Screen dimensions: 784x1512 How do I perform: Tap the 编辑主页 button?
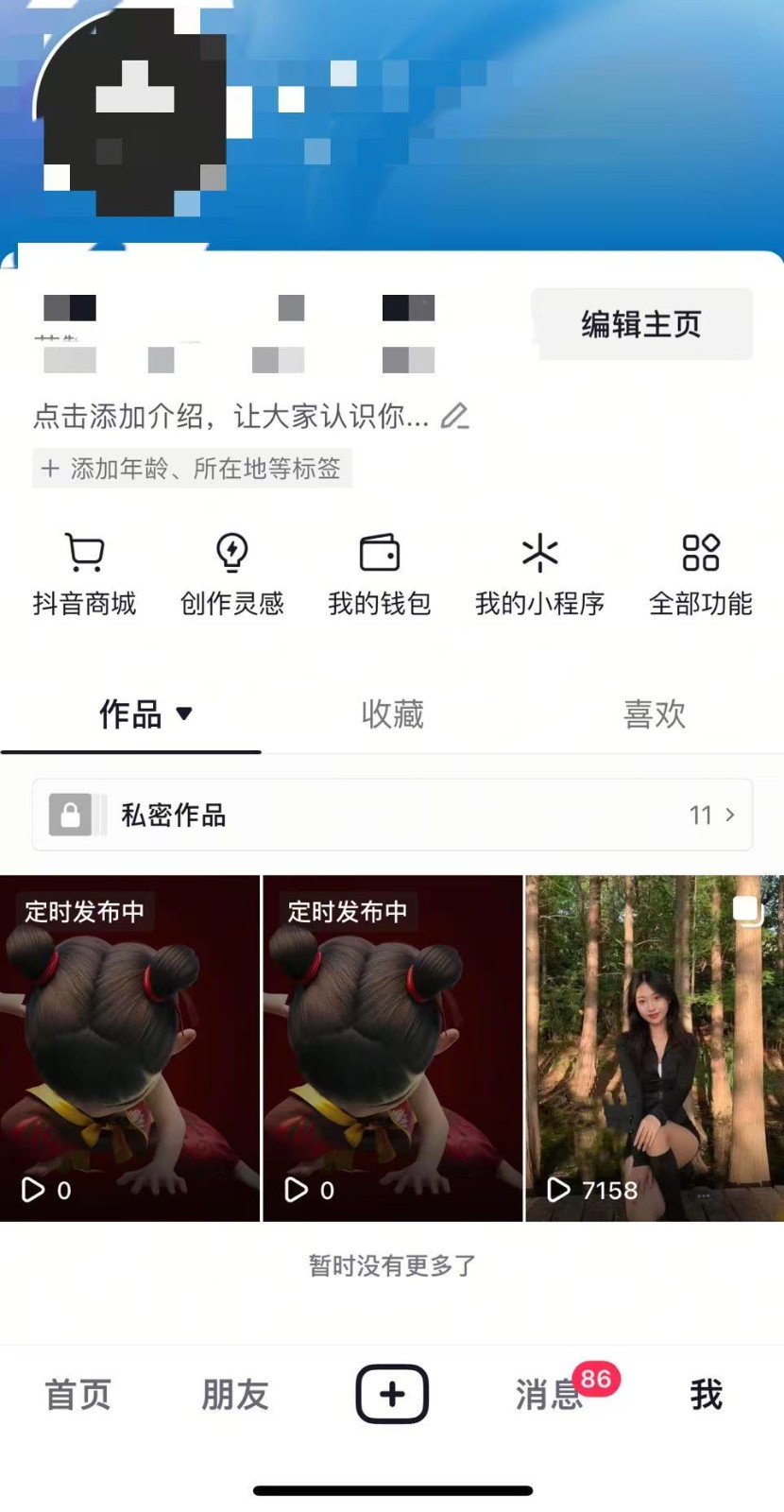click(641, 324)
